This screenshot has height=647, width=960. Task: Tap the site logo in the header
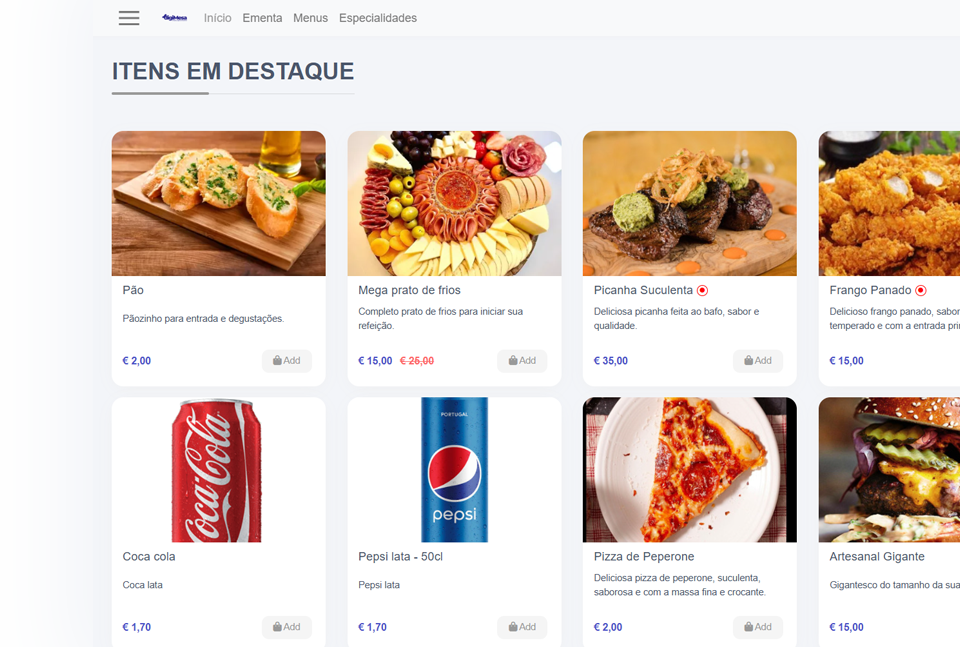[174, 18]
